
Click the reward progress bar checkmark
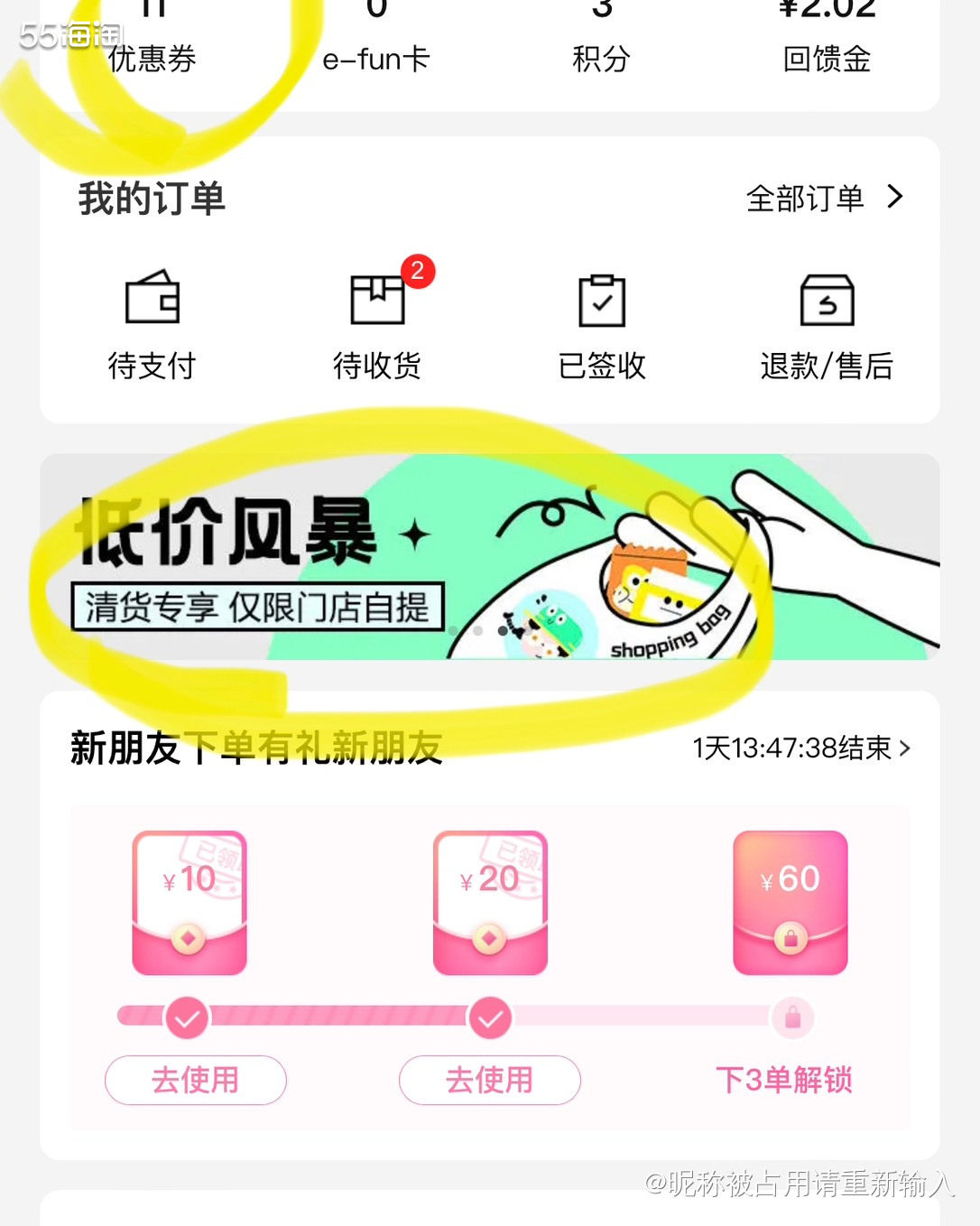click(187, 1017)
